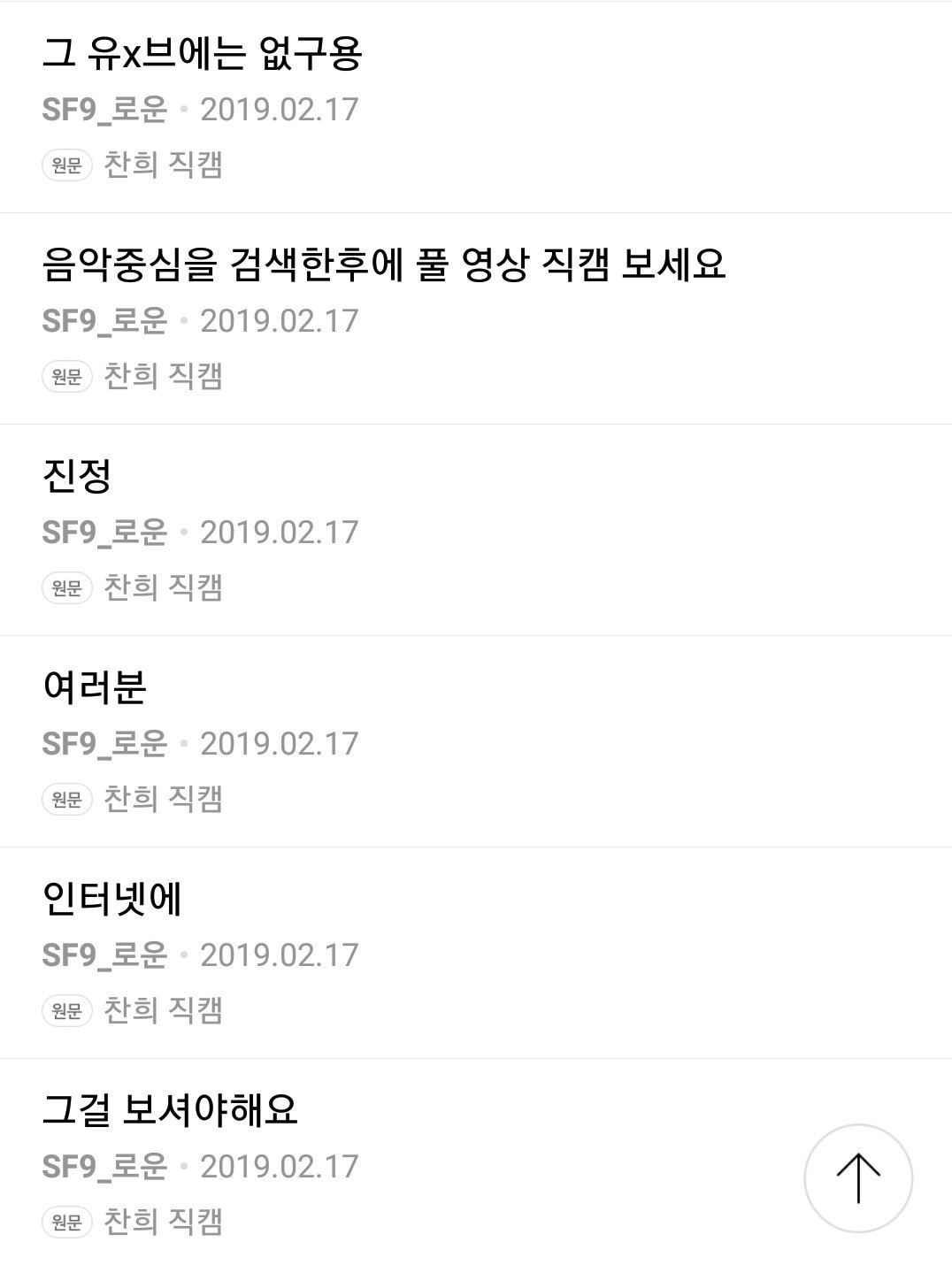
Task: Click the 원문 badge on the 진정 post
Action: 66,586
